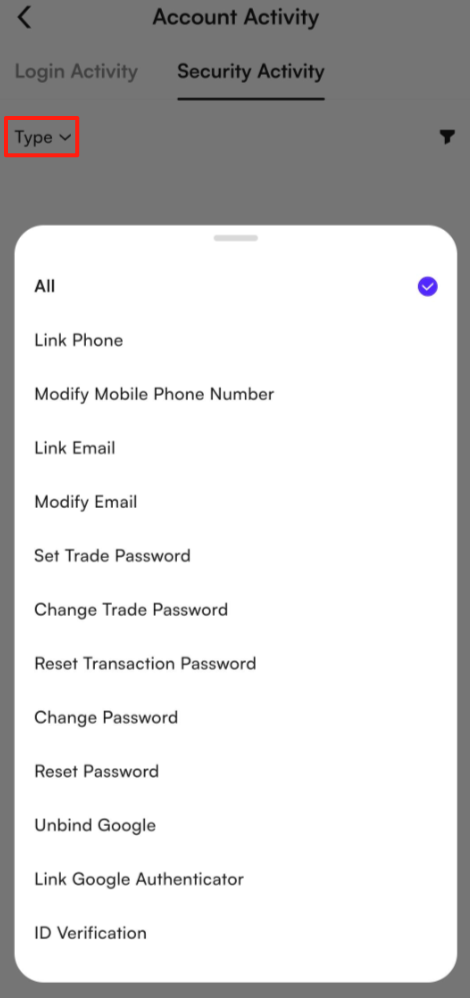The height and width of the screenshot is (998, 470).
Task: Pick the Reset Password option
Action: [236, 771]
